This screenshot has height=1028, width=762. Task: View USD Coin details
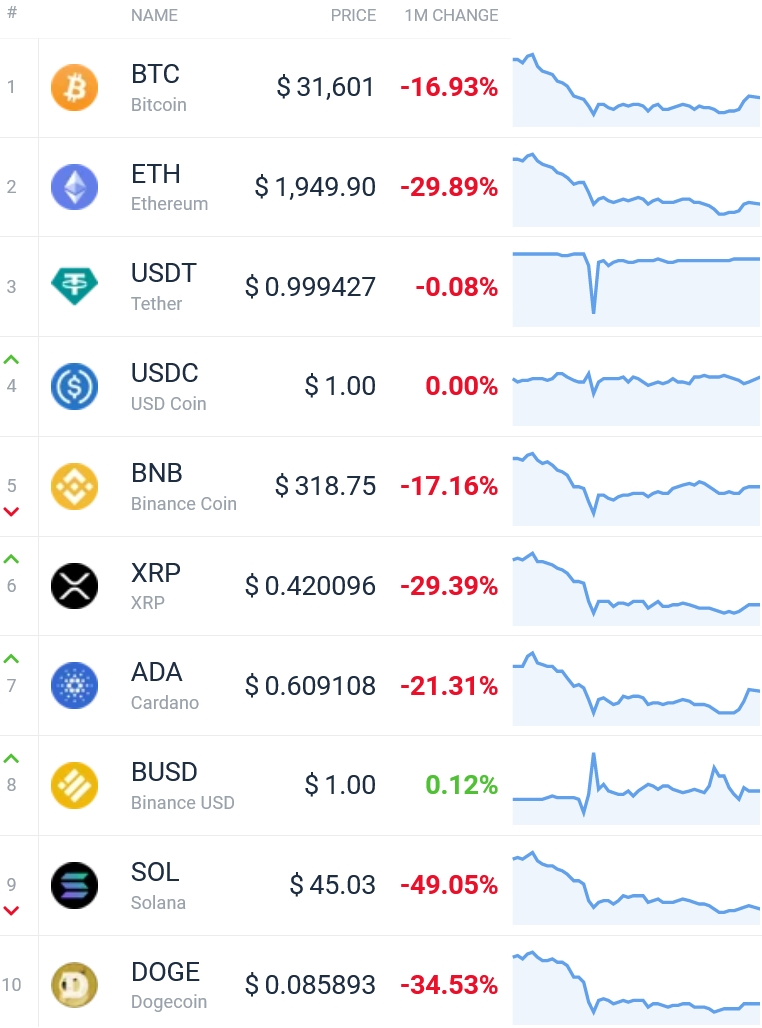point(167,387)
